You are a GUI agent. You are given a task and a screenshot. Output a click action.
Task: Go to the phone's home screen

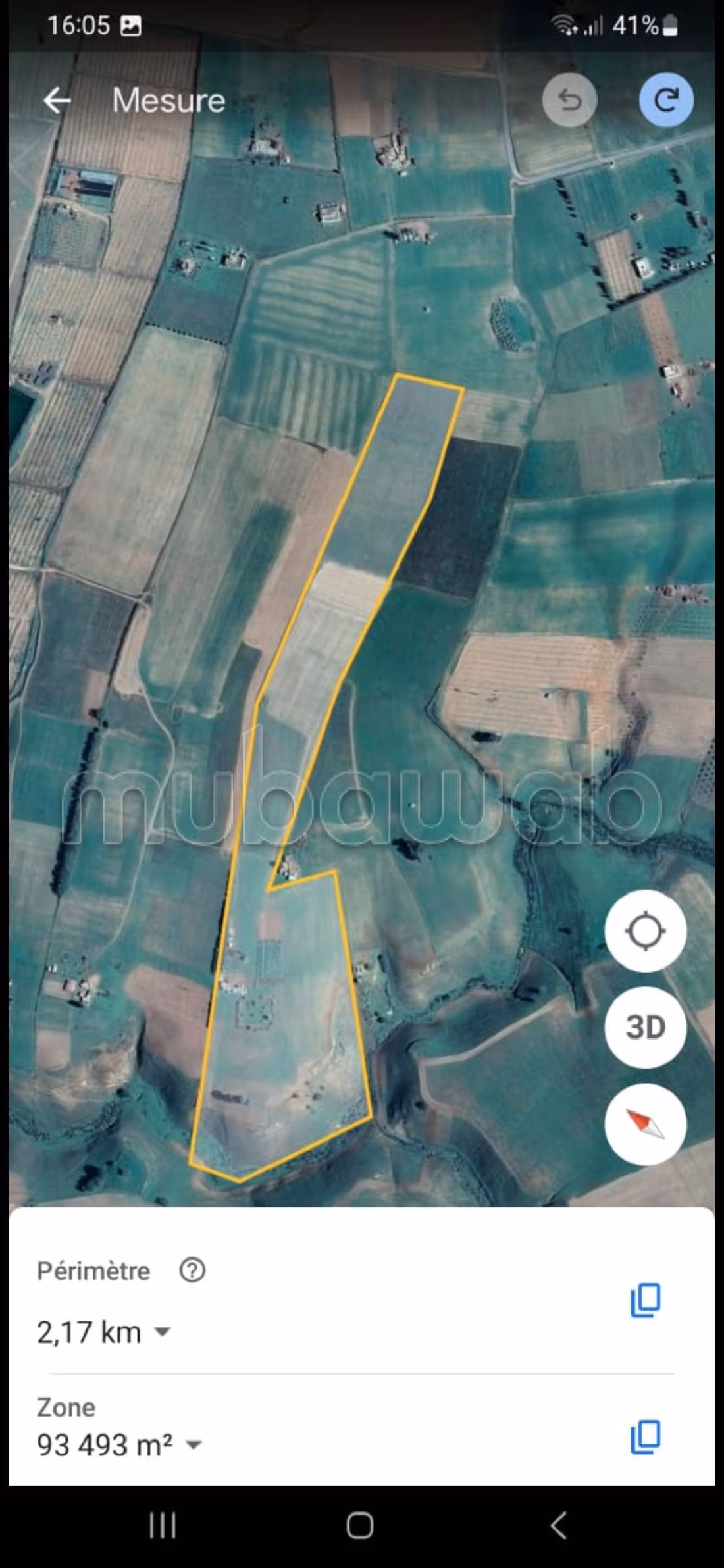pyautogui.click(x=360, y=1525)
